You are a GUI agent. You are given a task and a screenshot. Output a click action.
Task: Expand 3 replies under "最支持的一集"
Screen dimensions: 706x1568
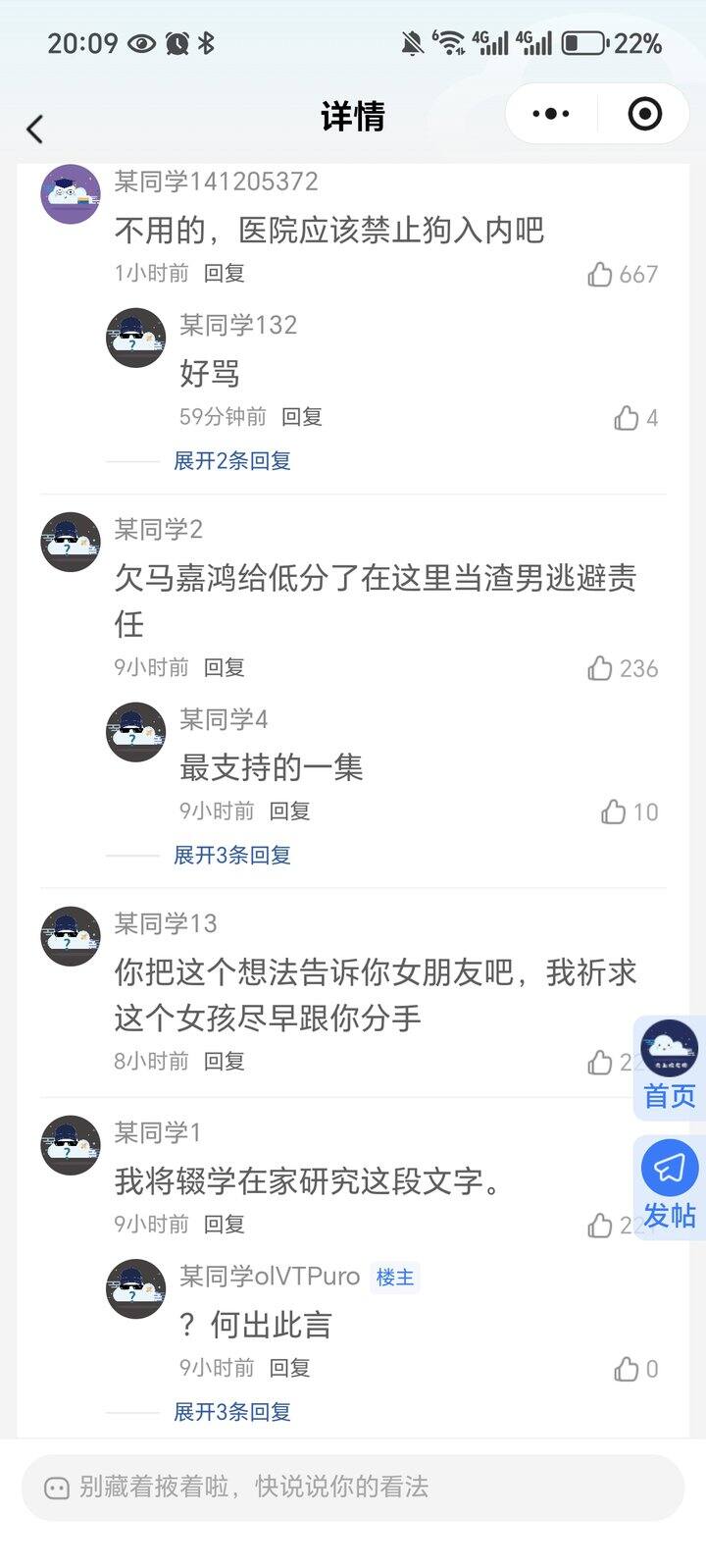(232, 856)
